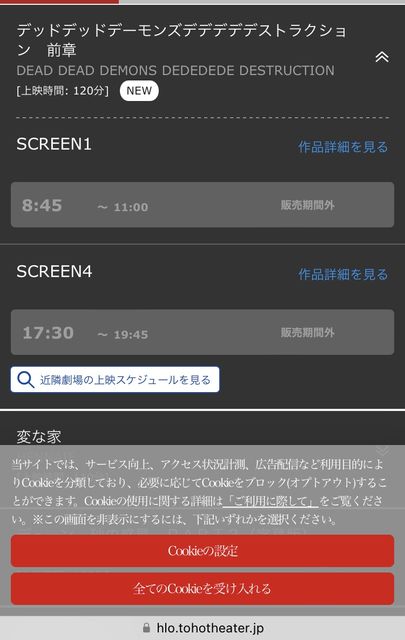Tap the hlo.tohotheater.jp address bar
Viewport: 405px width, 640px height.
click(x=202, y=627)
